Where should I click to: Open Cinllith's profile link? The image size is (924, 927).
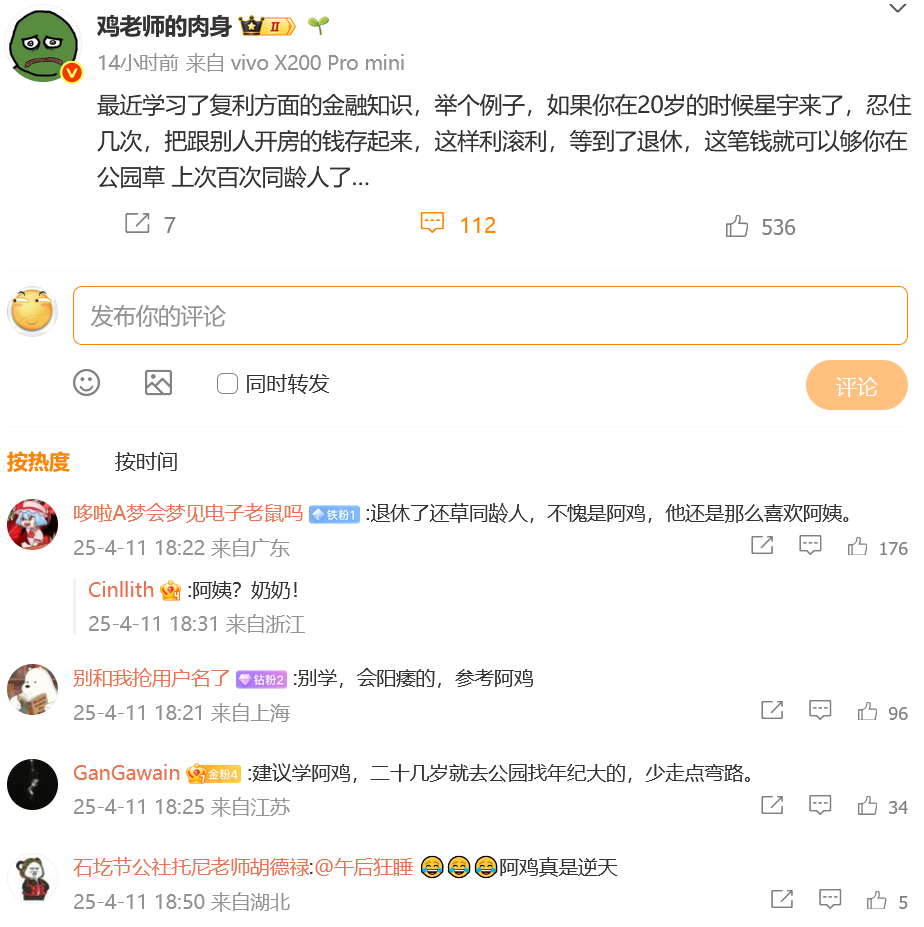(121, 590)
